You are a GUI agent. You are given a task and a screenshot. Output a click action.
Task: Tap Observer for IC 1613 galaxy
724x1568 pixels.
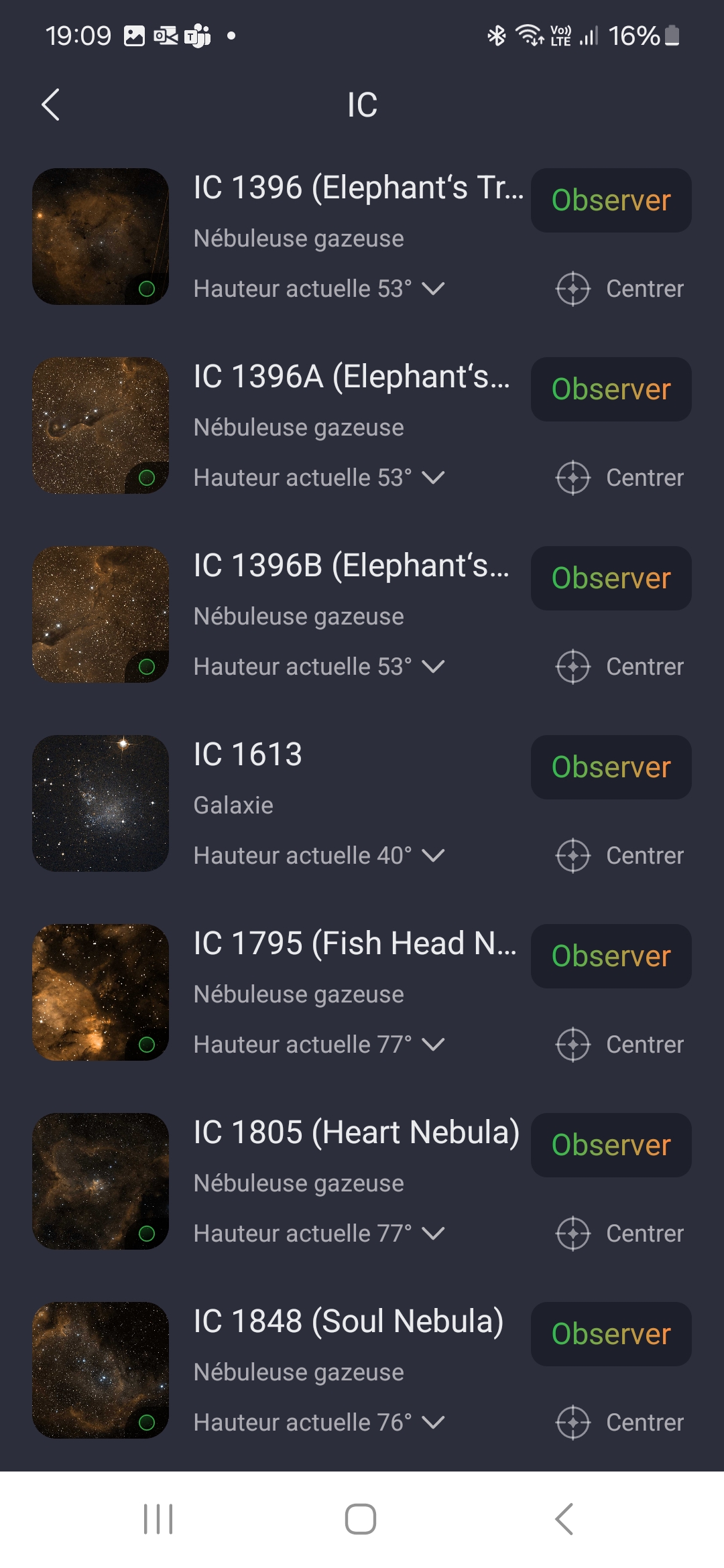point(611,767)
